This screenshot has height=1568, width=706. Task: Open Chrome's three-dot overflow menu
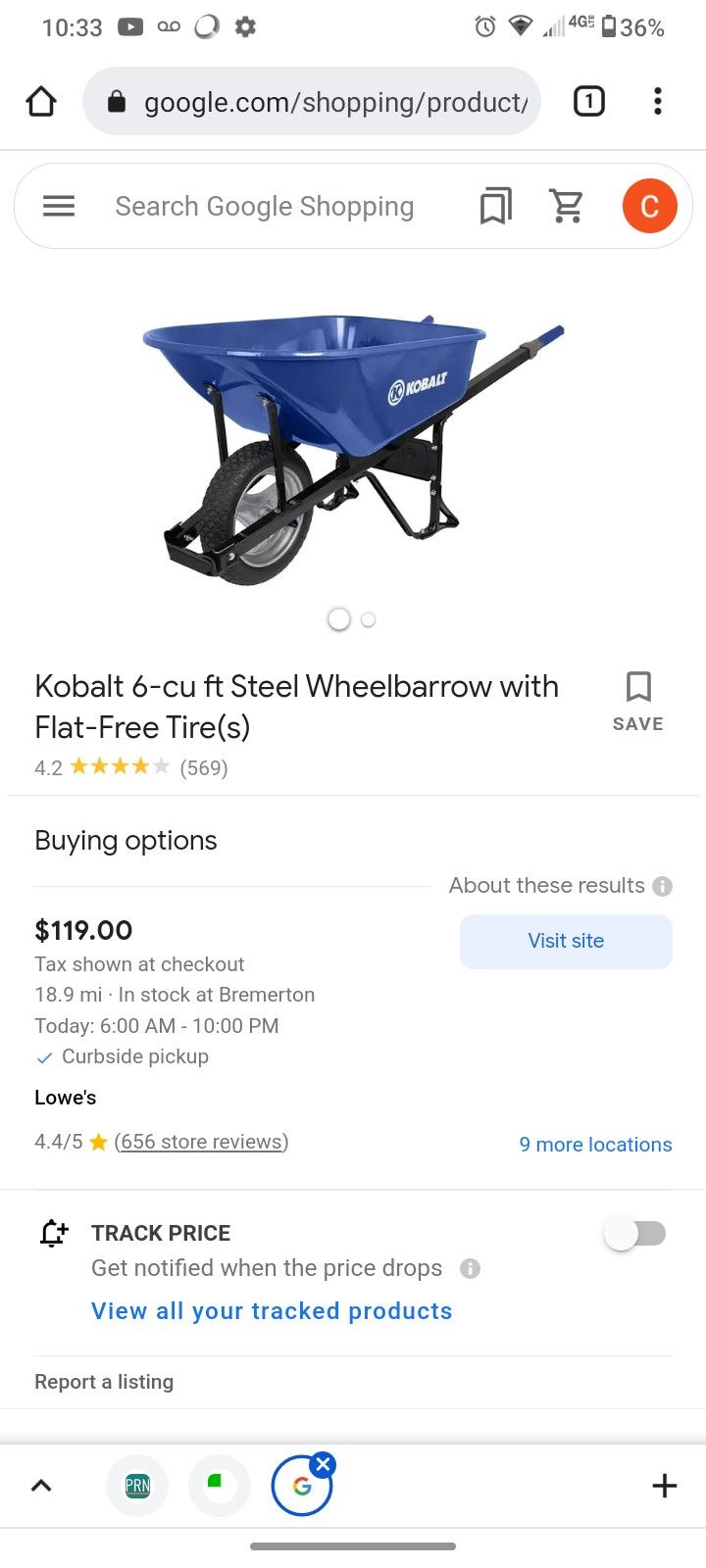(657, 101)
